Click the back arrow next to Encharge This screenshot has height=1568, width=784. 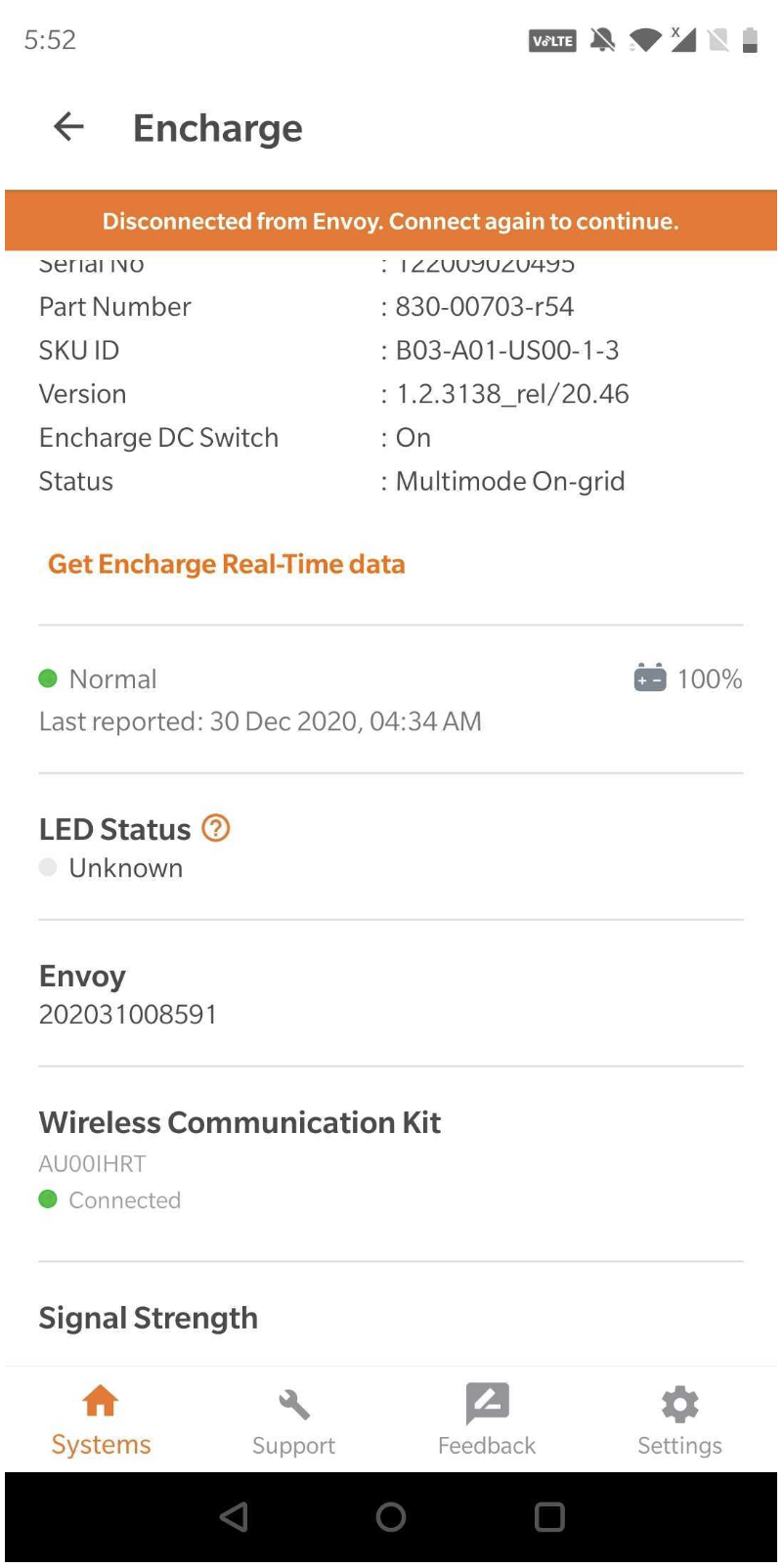[x=67, y=127]
